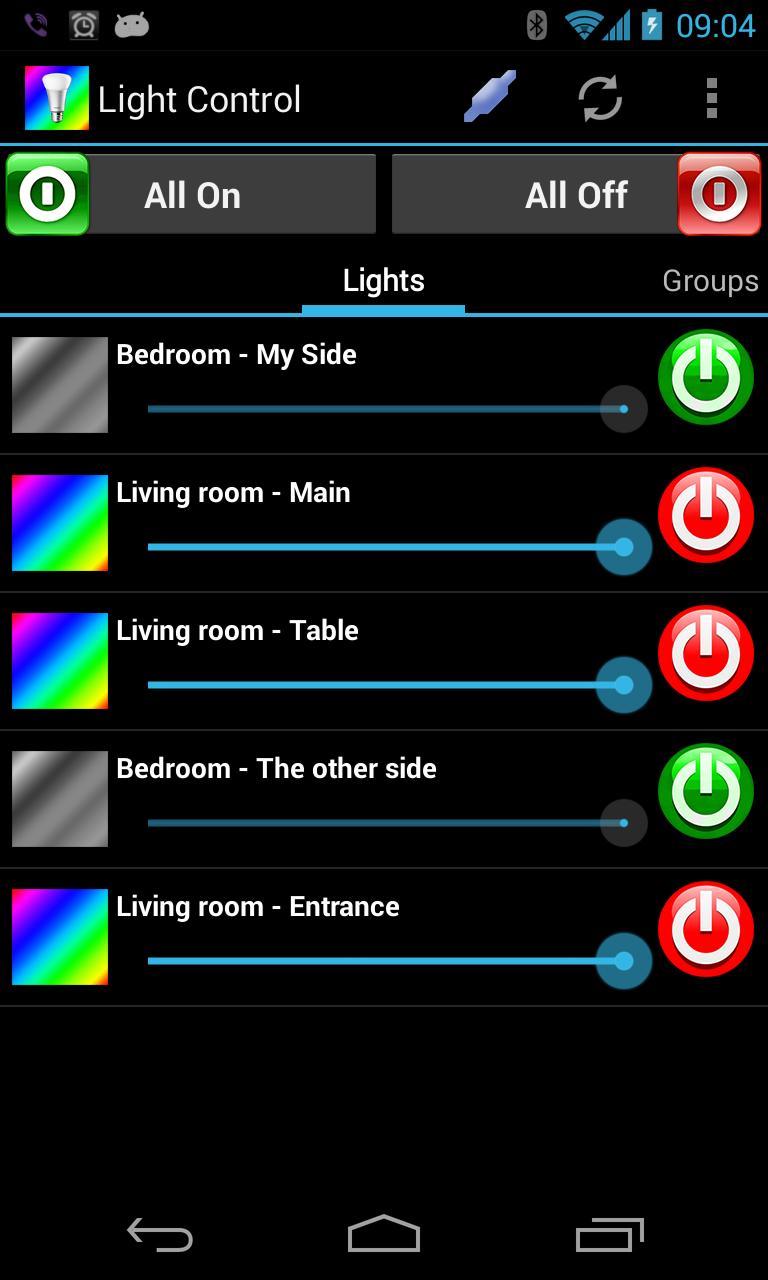Screen dimensions: 768x1280
Task: Tap the Home navigation button
Action: tap(384, 1235)
